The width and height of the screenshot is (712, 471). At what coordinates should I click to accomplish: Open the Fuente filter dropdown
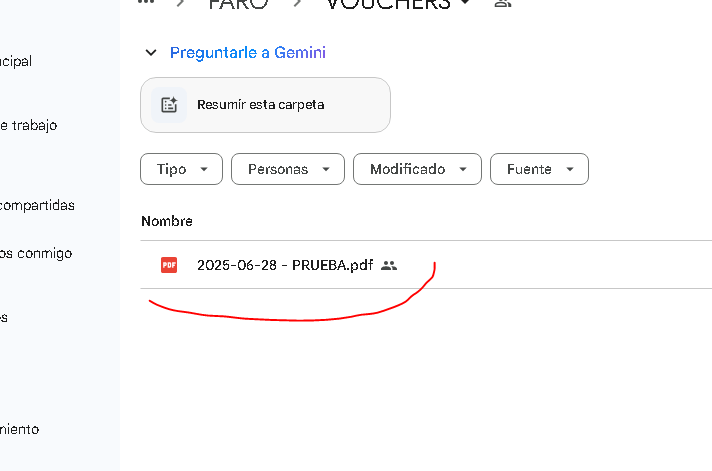[x=539, y=169]
